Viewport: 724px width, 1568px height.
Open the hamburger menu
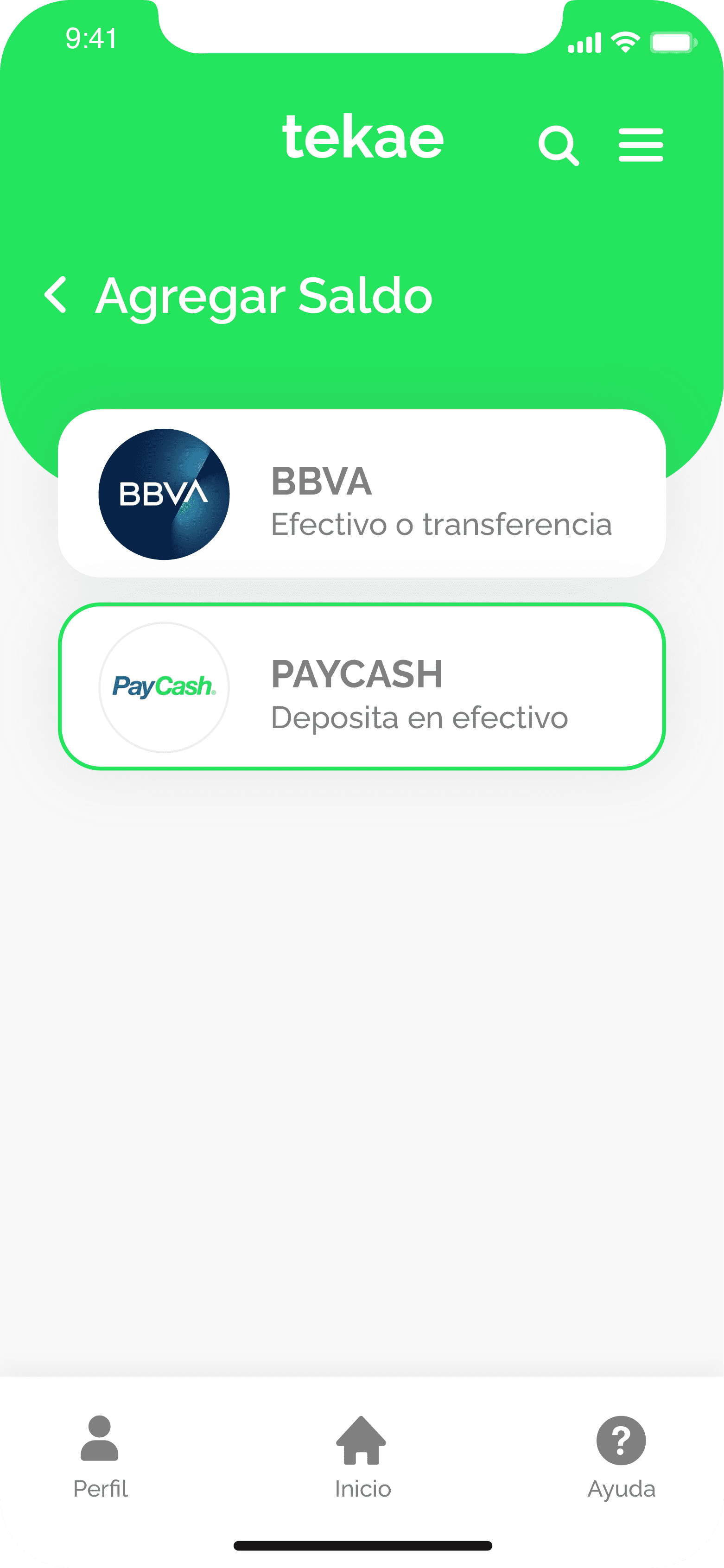[x=641, y=145]
